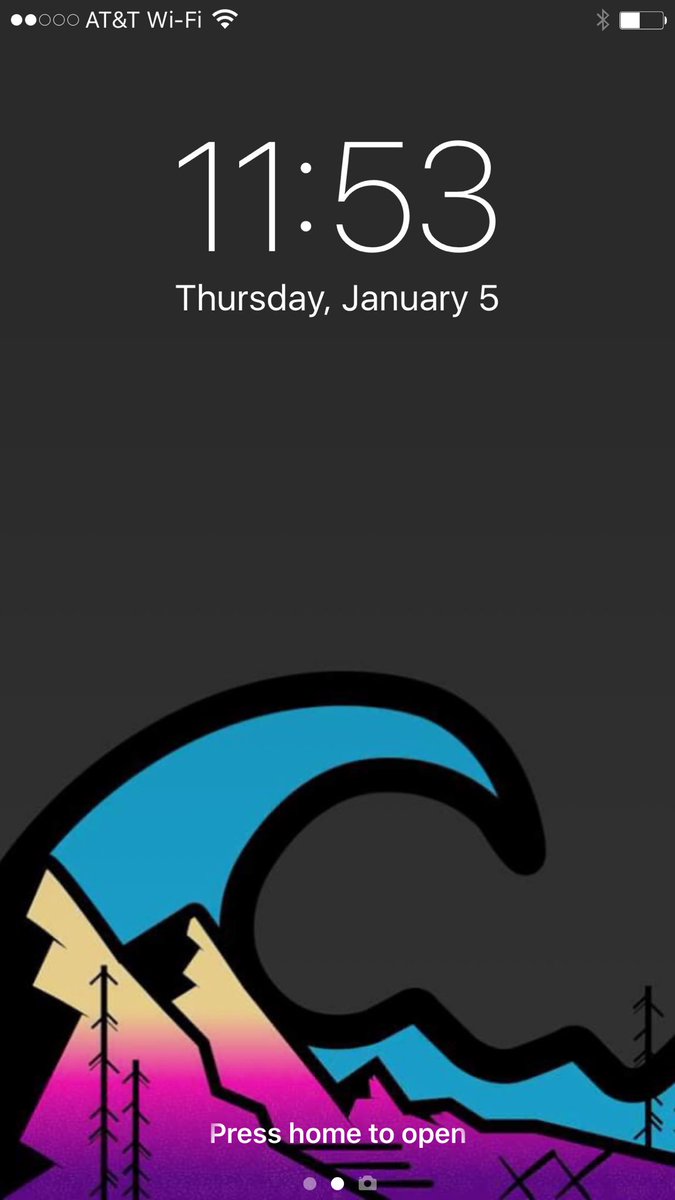Viewport: 675px width, 1200px height.
Task: Tap the camera icon in page indicator
Action: point(367,1183)
